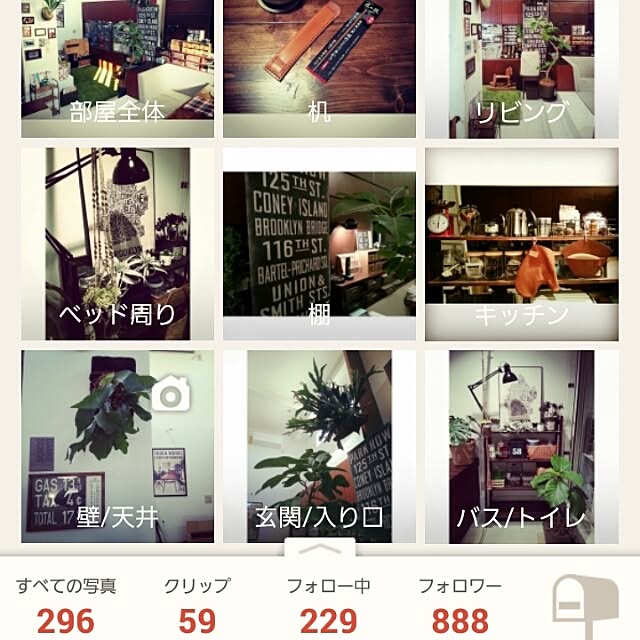This screenshot has width=640, height=640.
Task: View フォロー中 accounts
Action: [328, 605]
